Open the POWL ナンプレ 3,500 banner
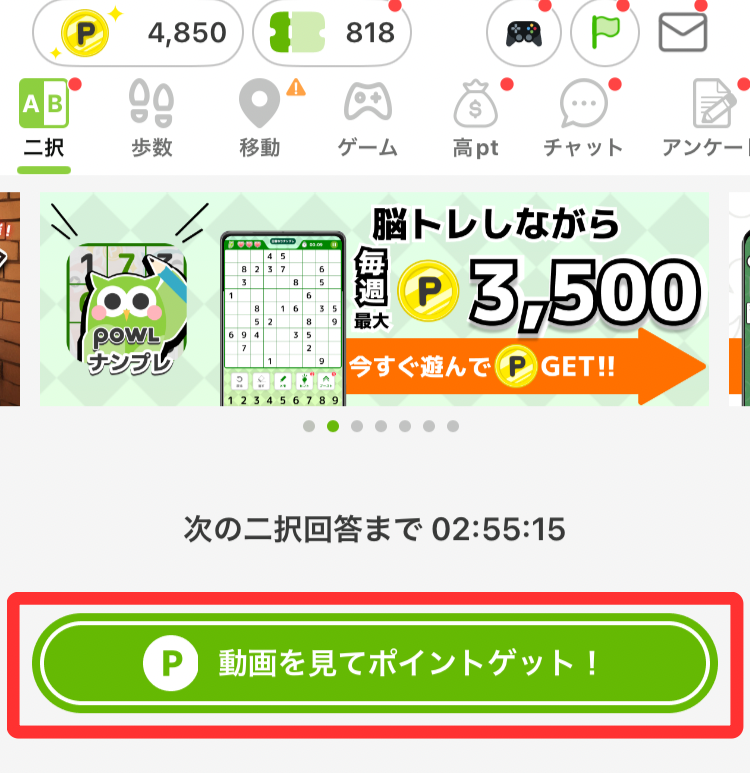 click(x=374, y=299)
